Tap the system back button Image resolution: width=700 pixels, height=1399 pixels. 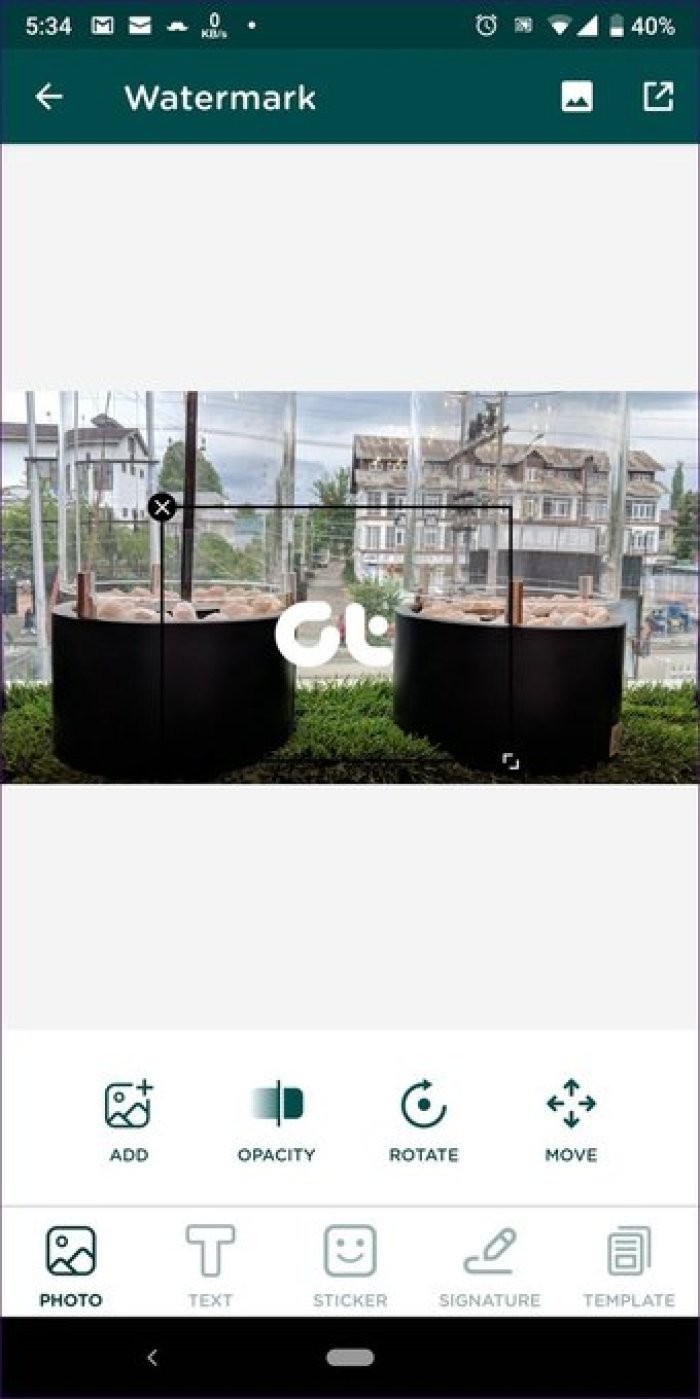pyautogui.click(x=152, y=1357)
